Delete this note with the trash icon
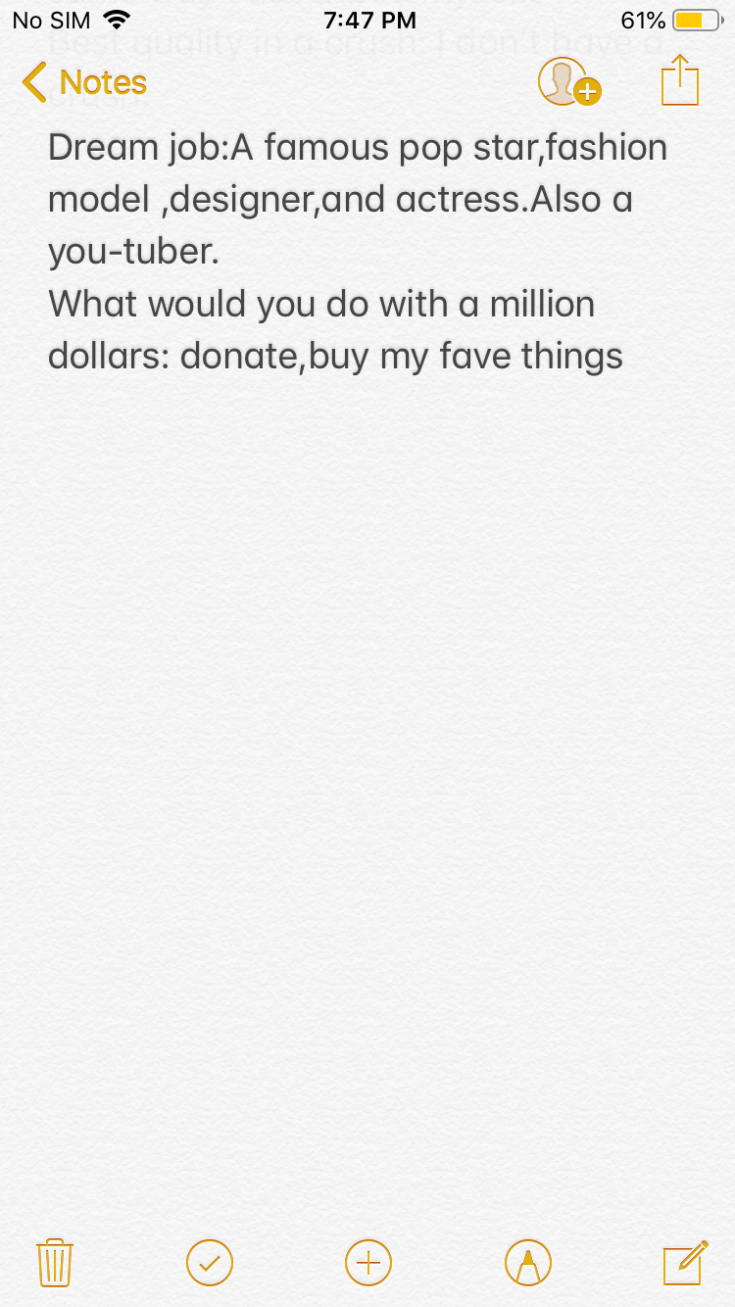Image resolution: width=735 pixels, height=1307 pixels. pos(55,1262)
